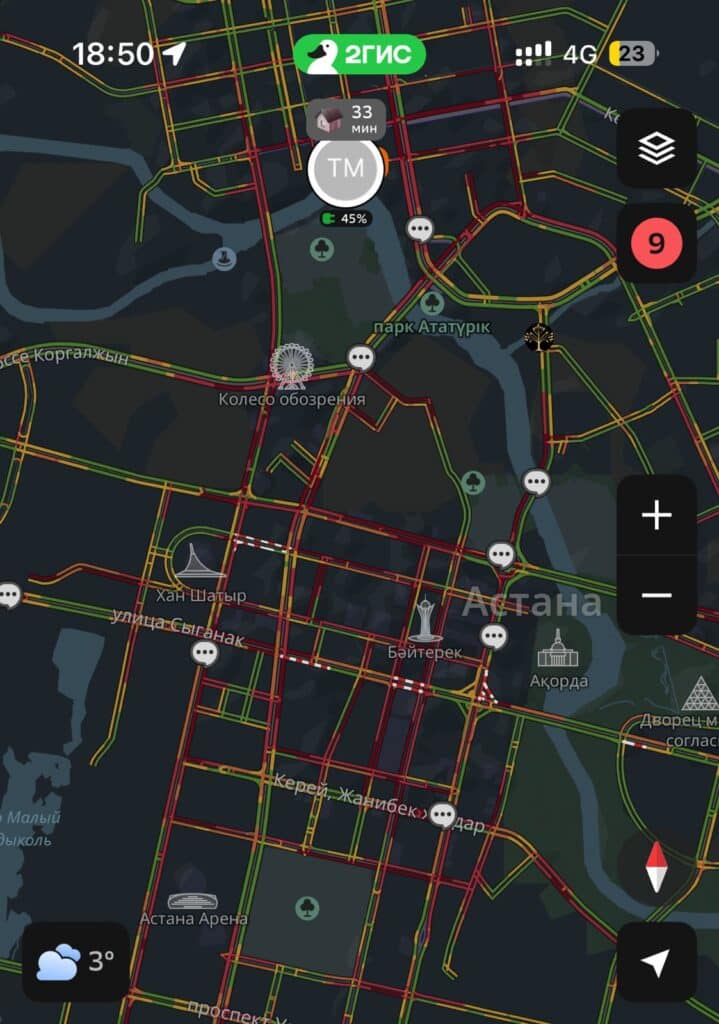Open the road comment under Улица Сыганак
Image resolution: width=719 pixels, height=1024 pixels.
pos(205,654)
